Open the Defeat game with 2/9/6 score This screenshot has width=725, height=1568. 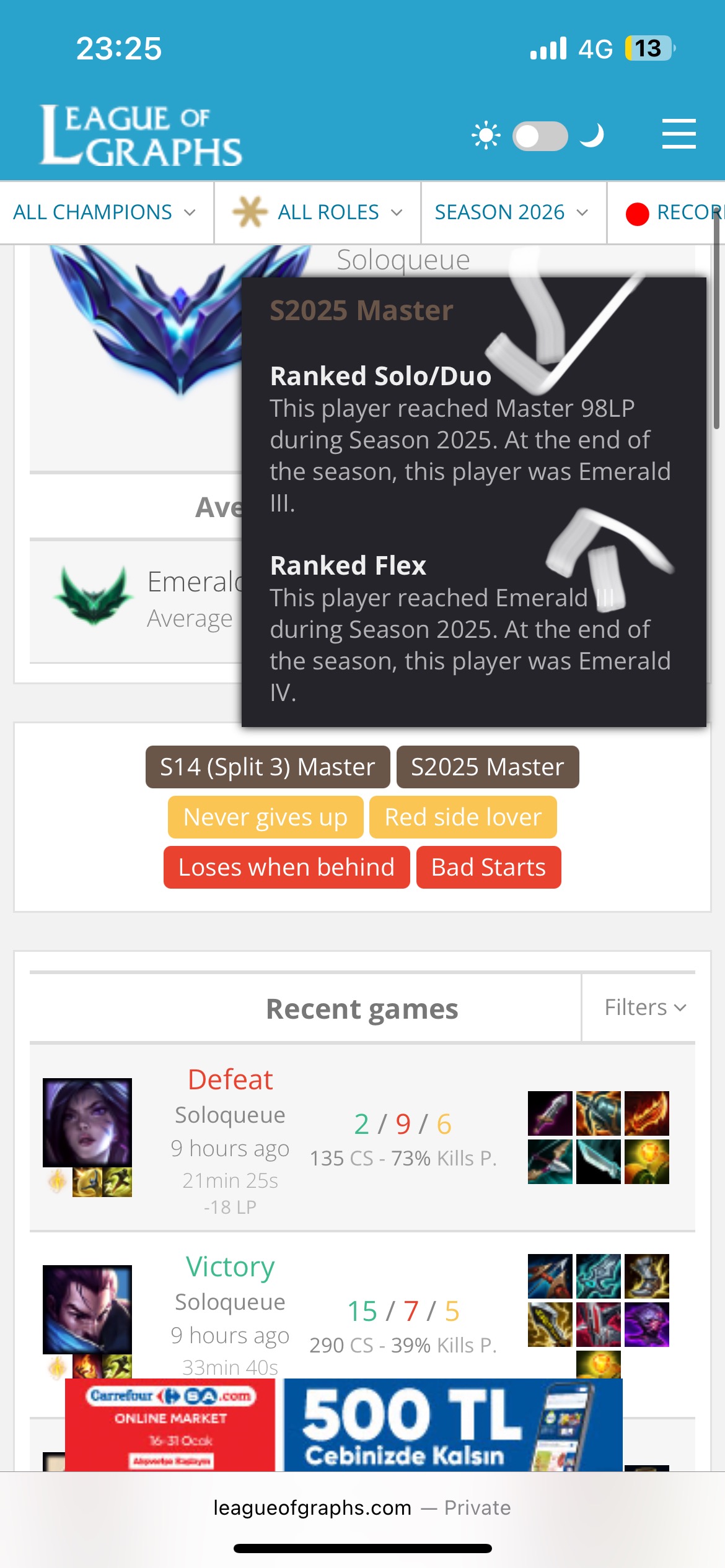(362, 1137)
